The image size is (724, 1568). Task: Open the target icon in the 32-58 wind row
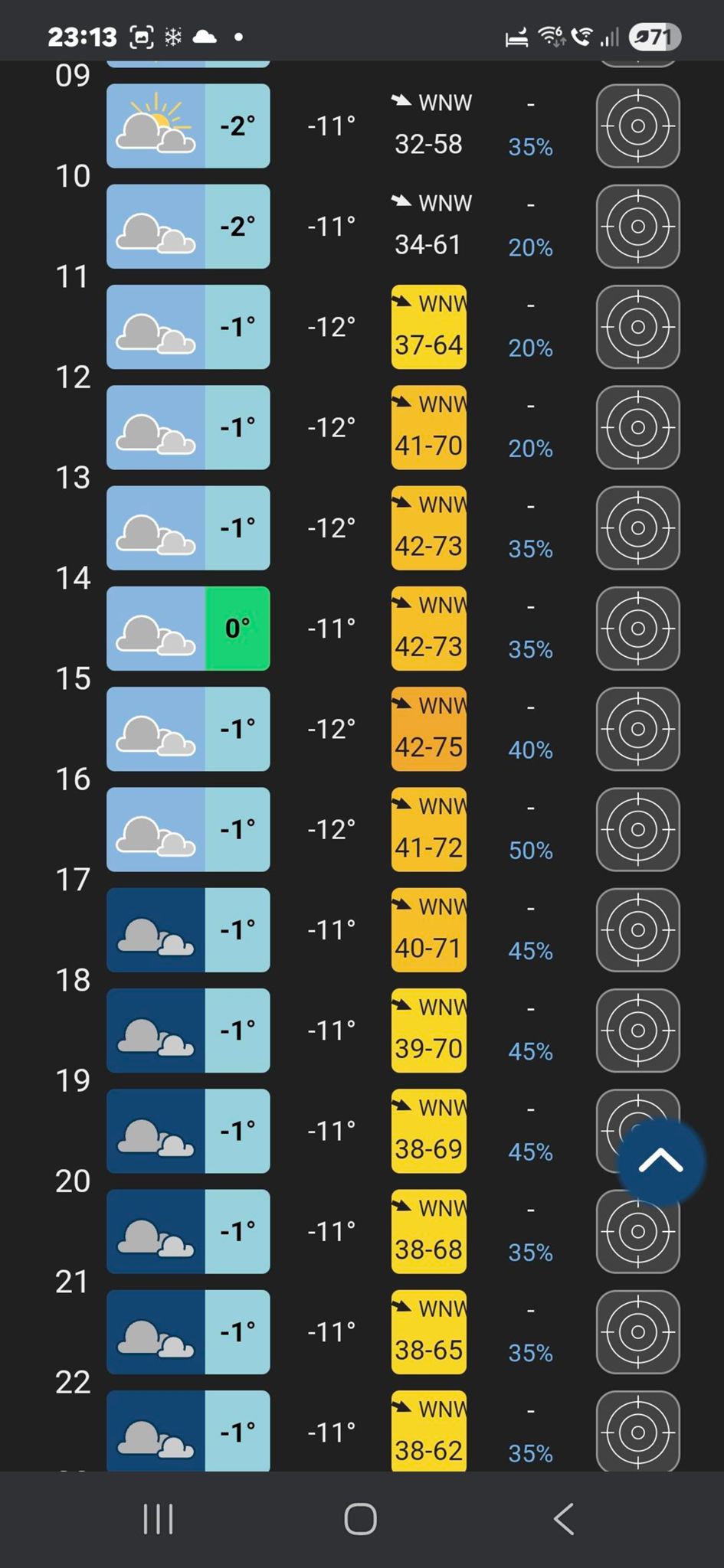click(x=637, y=126)
